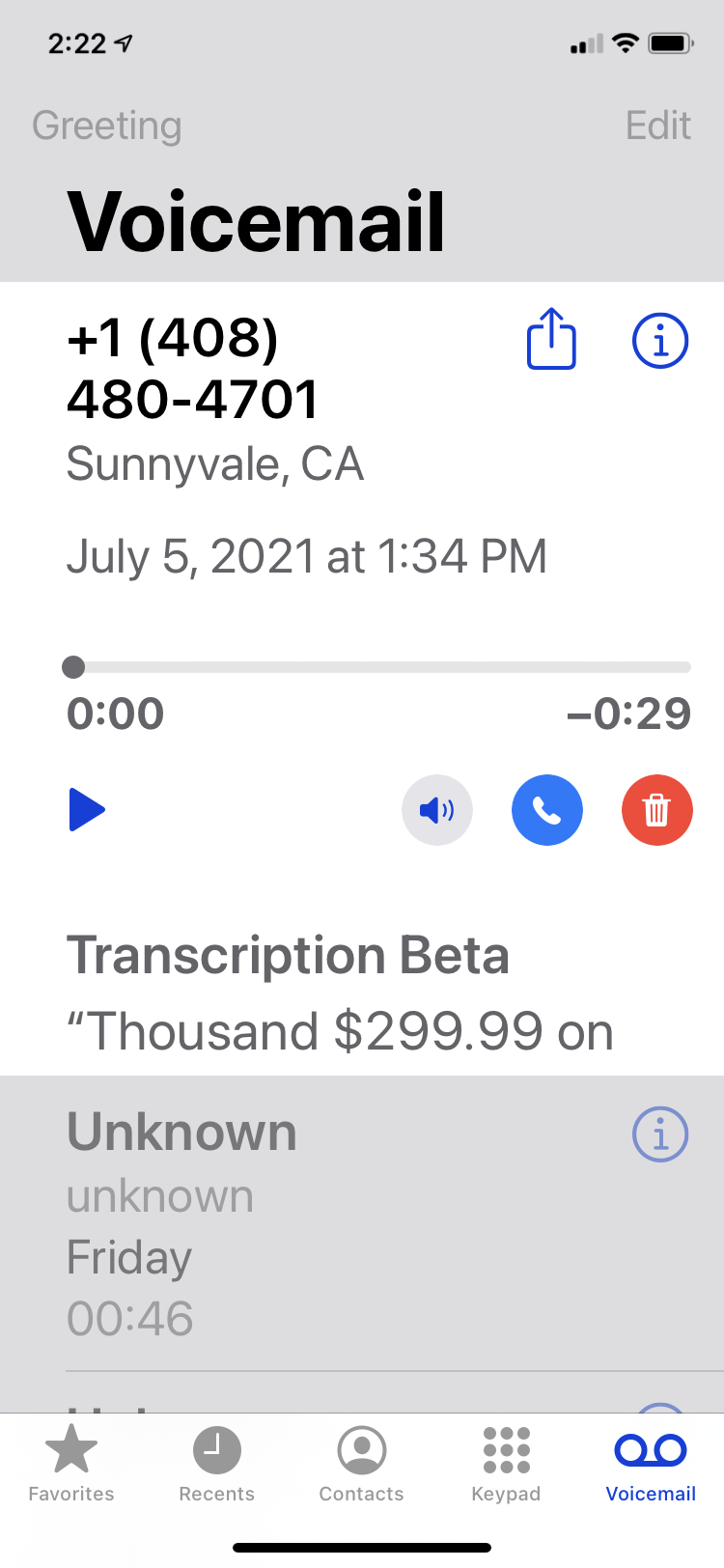The image size is (724, 1568).
Task: Call back the Sunnyvale number
Action: click(x=547, y=810)
